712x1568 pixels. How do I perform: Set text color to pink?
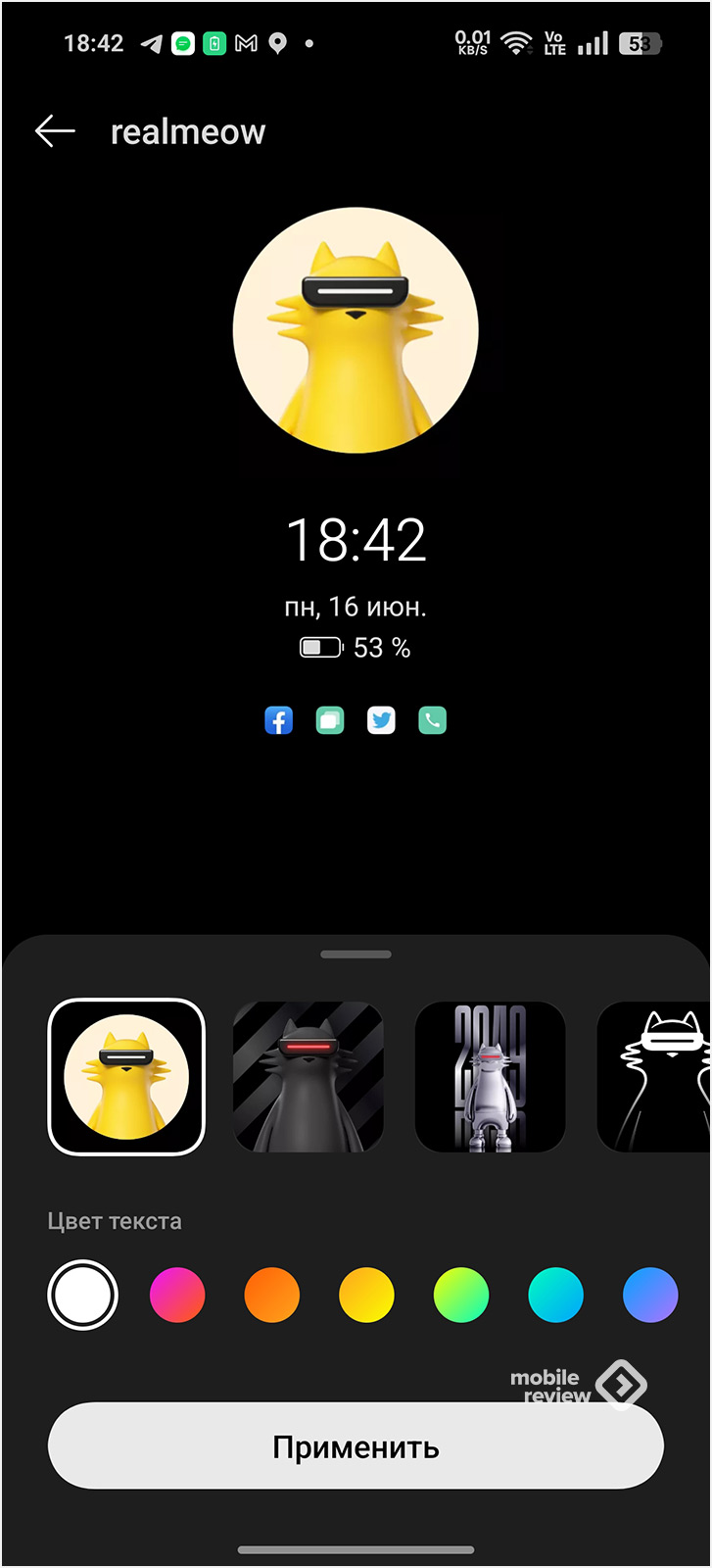177,1295
